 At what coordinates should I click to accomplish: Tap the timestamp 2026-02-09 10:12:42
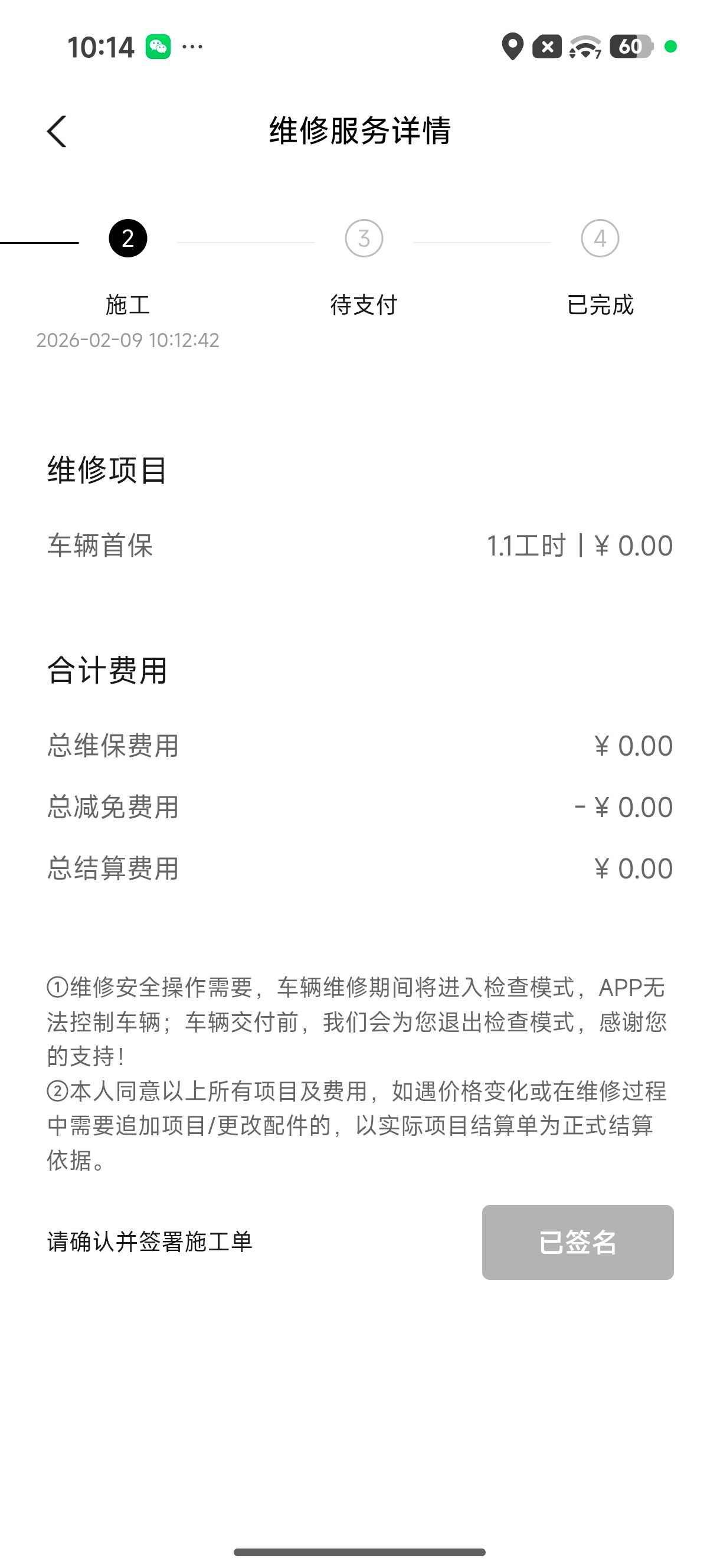129,341
